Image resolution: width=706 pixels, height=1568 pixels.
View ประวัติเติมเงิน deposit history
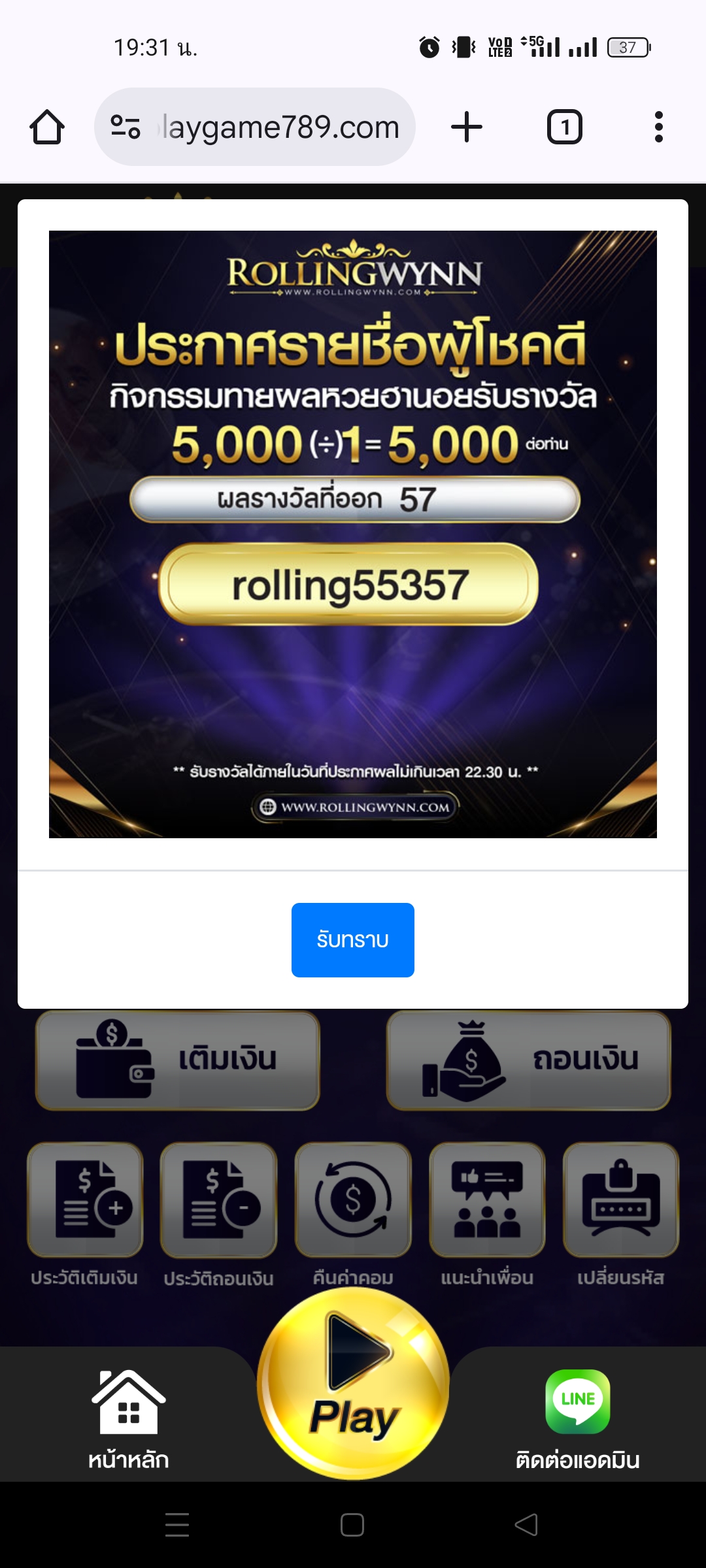pyautogui.click(x=85, y=1215)
